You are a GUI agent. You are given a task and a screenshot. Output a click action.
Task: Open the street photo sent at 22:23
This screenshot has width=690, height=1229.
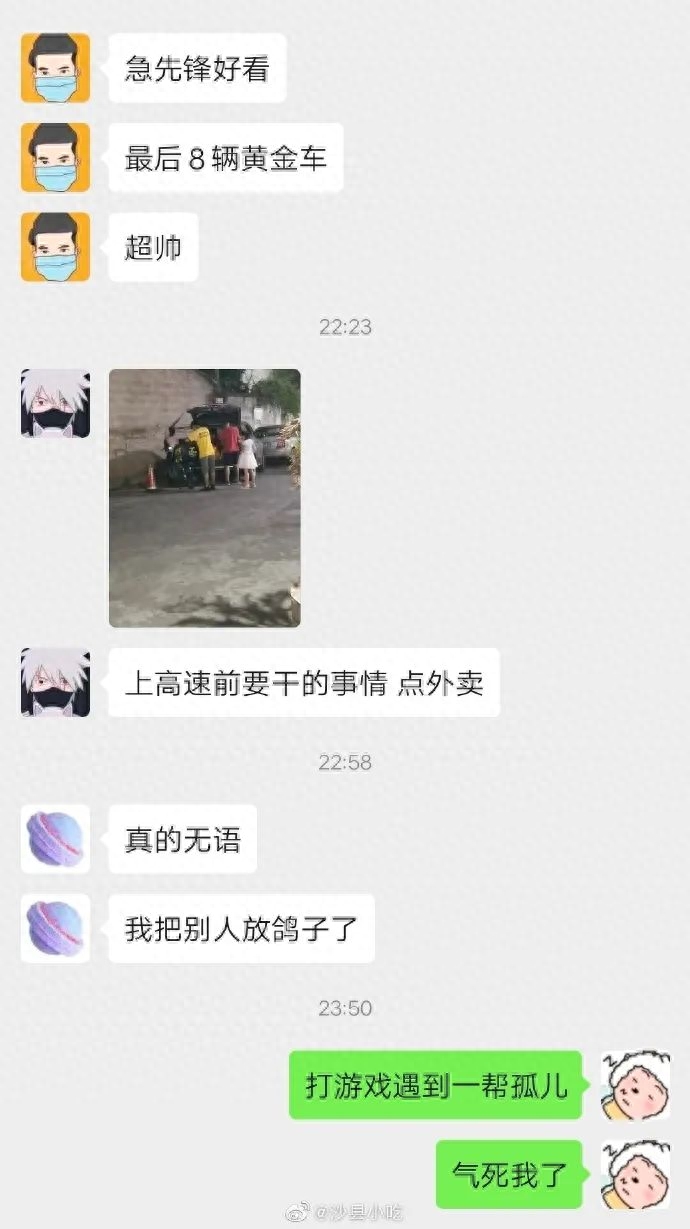coord(204,498)
